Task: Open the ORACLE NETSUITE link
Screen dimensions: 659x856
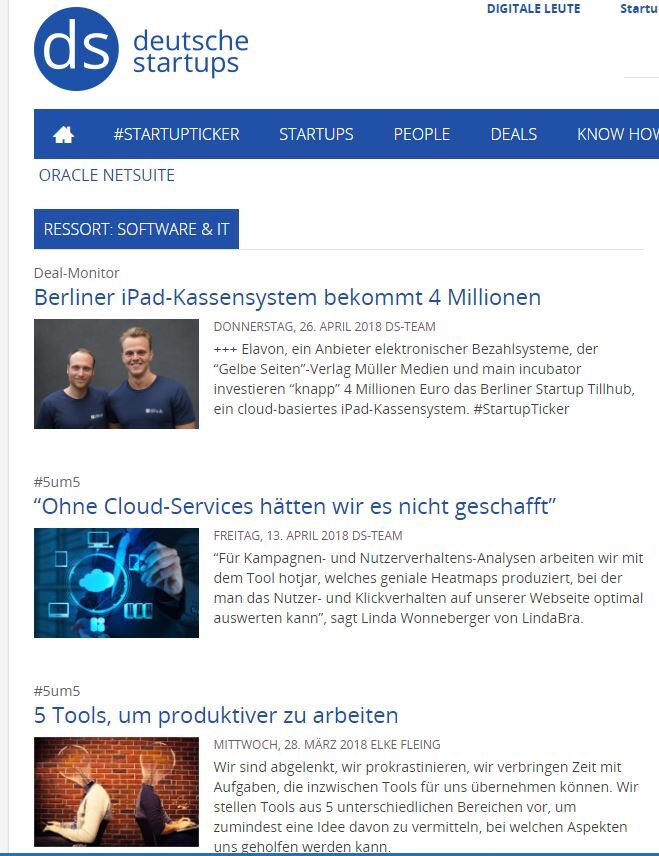Action: point(106,175)
